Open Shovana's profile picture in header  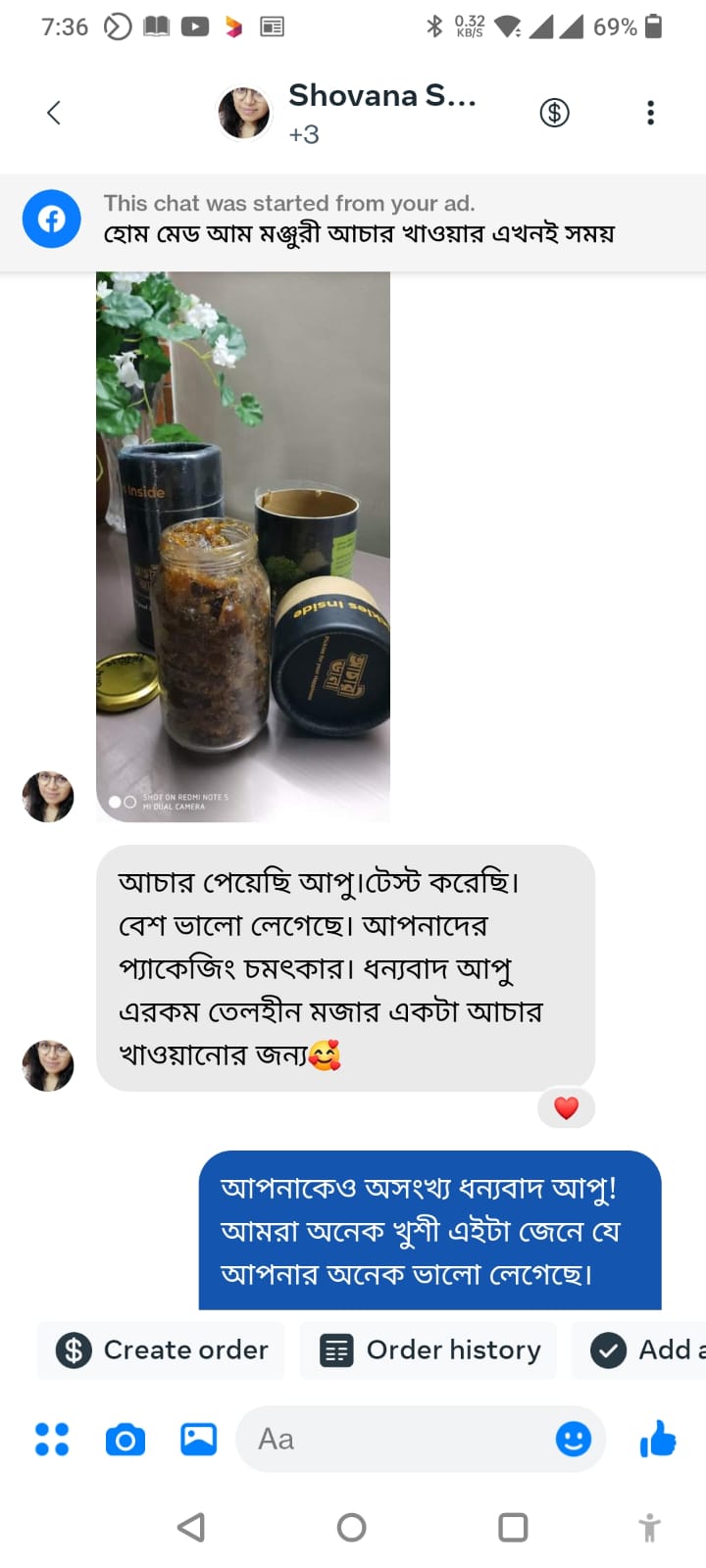(x=244, y=112)
